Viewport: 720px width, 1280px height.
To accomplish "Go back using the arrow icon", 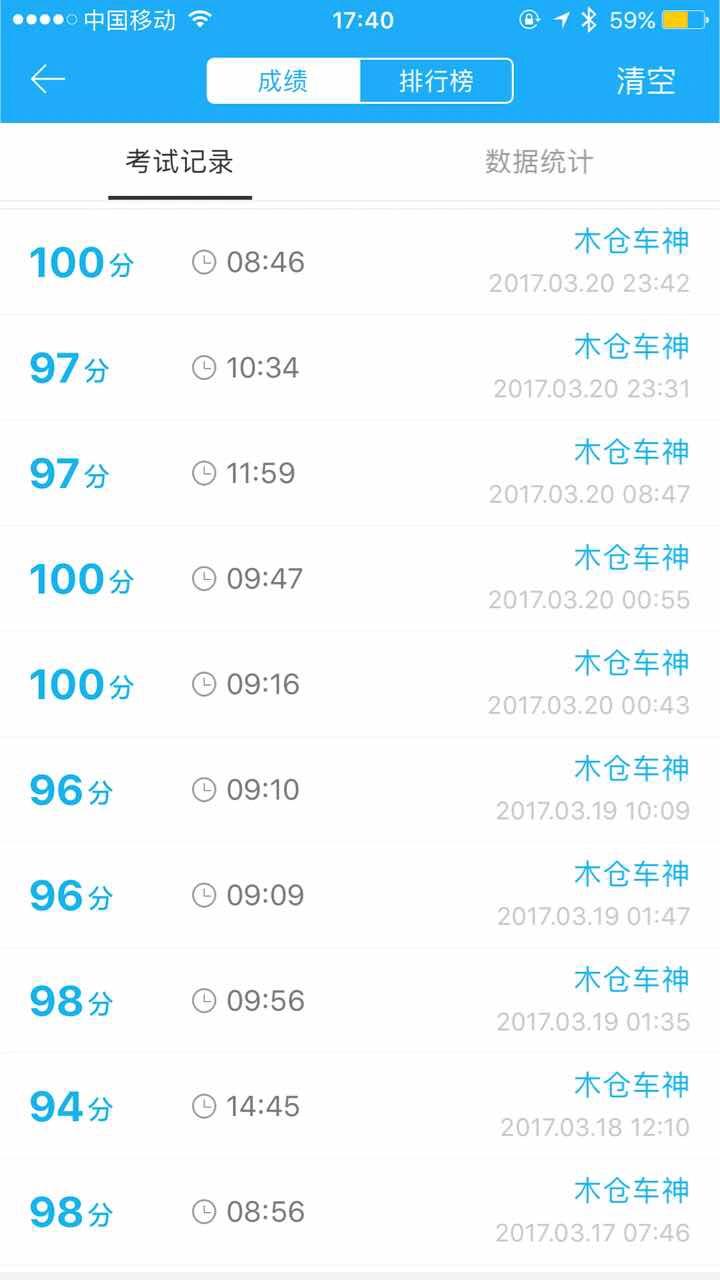I will (x=48, y=80).
